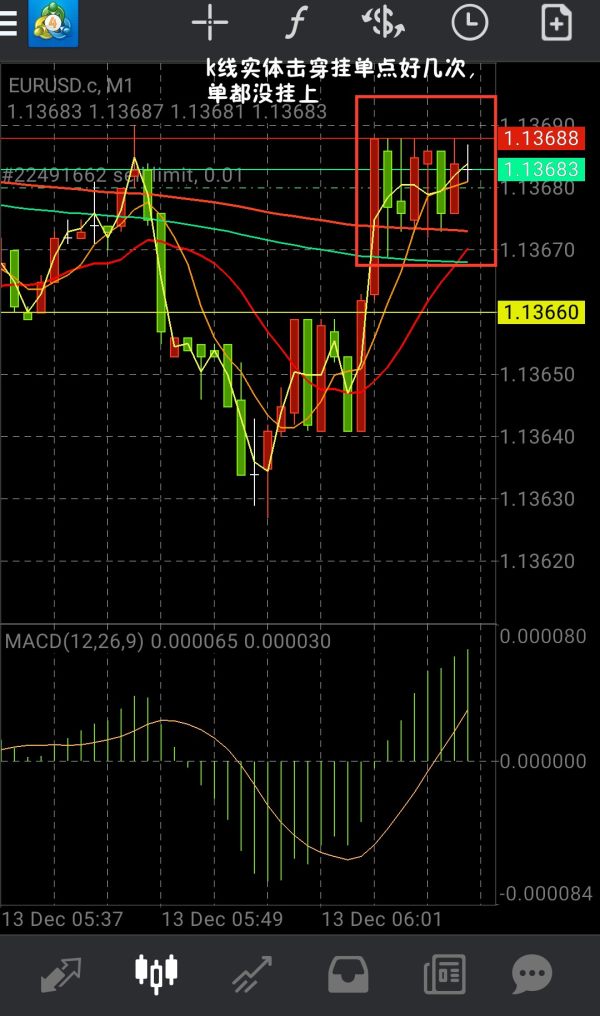
Task: Switch to the Trade tab
Action: click(252, 973)
